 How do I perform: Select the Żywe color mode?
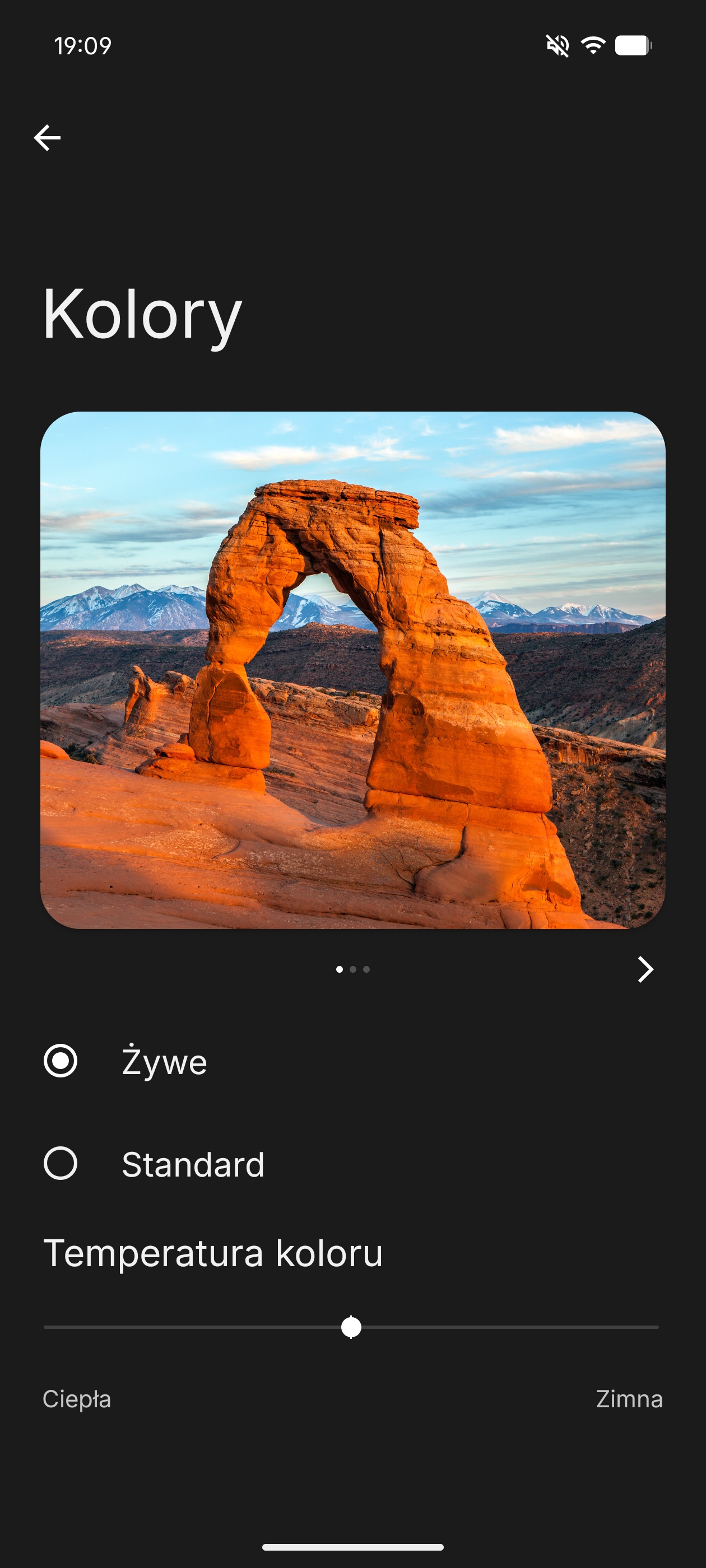(x=61, y=1061)
